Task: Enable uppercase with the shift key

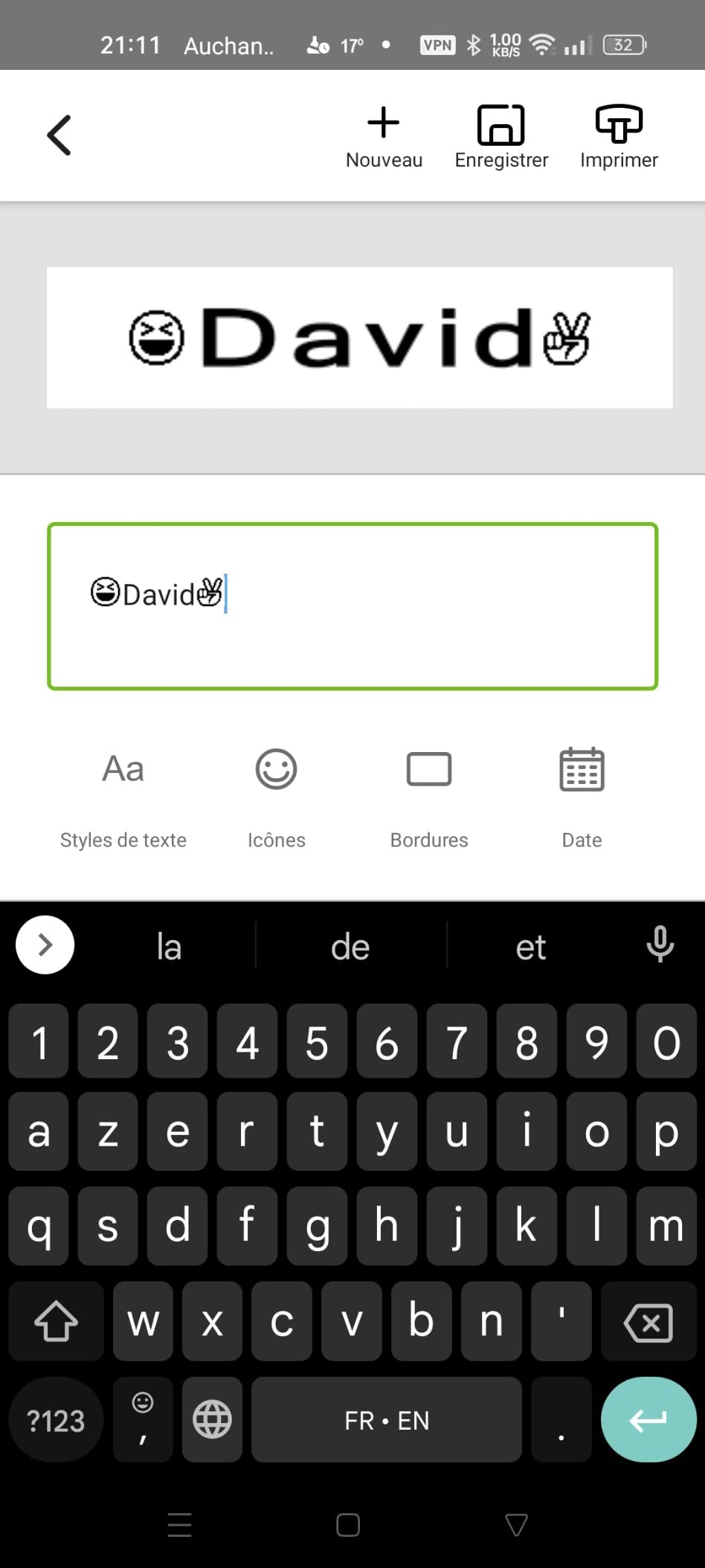Action: [x=56, y=1322]
